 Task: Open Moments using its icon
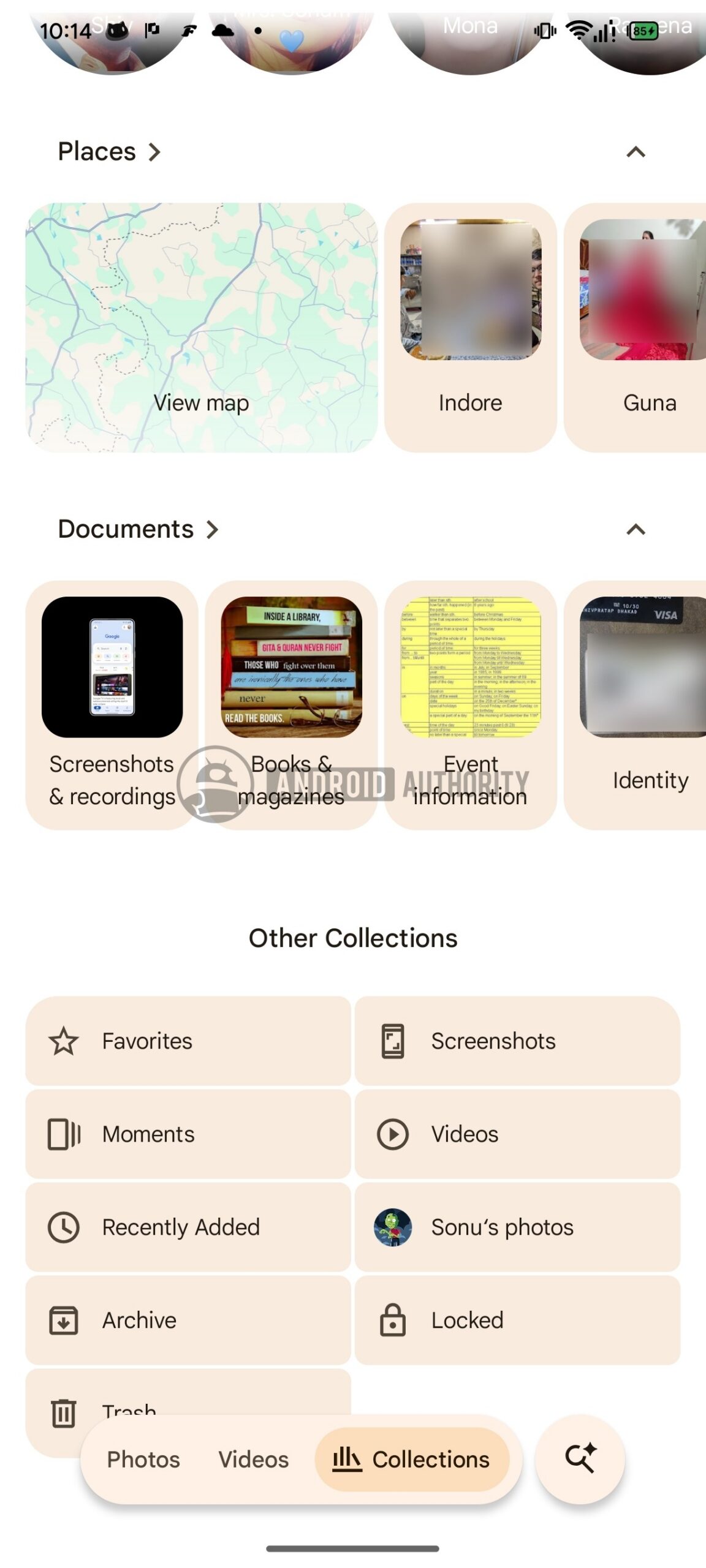point(64,1134)
